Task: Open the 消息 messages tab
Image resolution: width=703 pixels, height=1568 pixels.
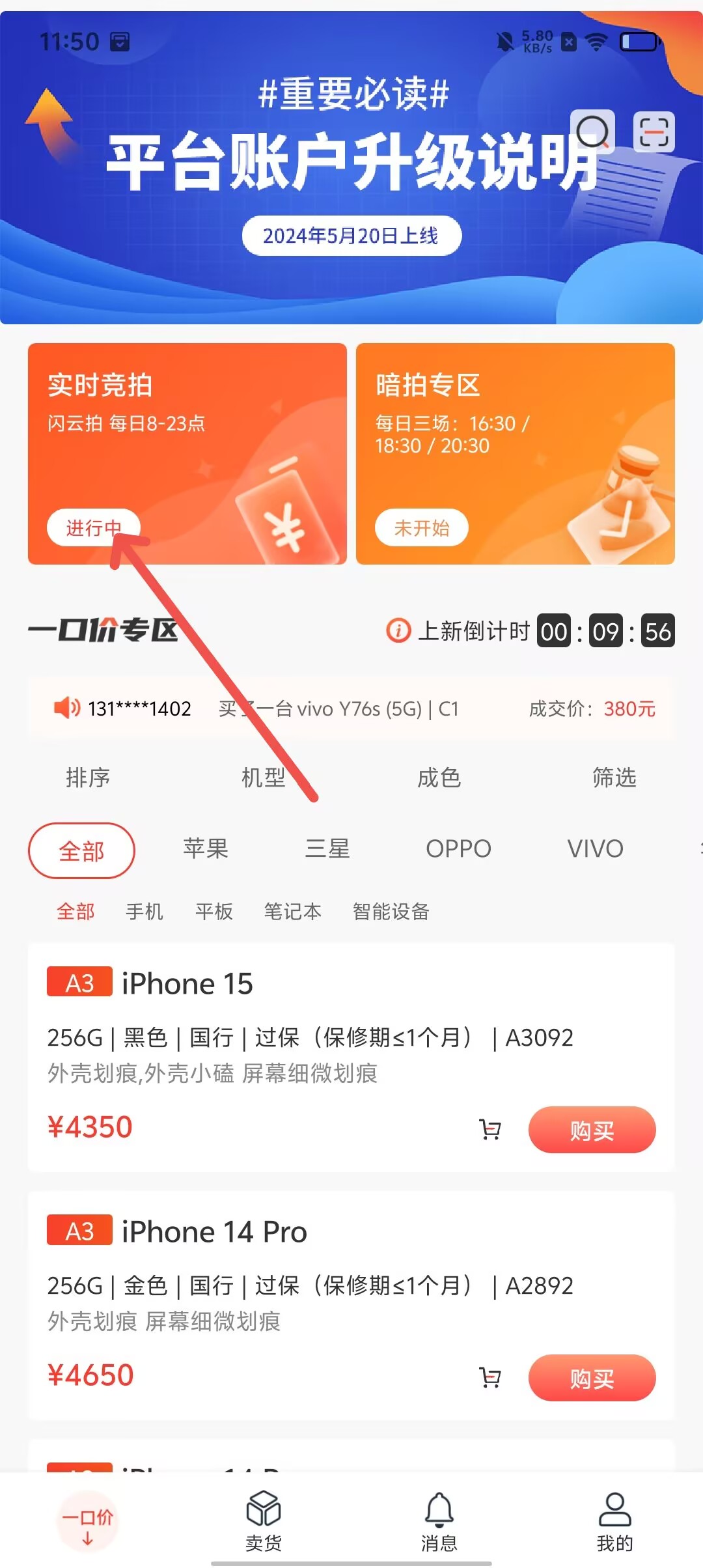Action: pos(439,1520)
